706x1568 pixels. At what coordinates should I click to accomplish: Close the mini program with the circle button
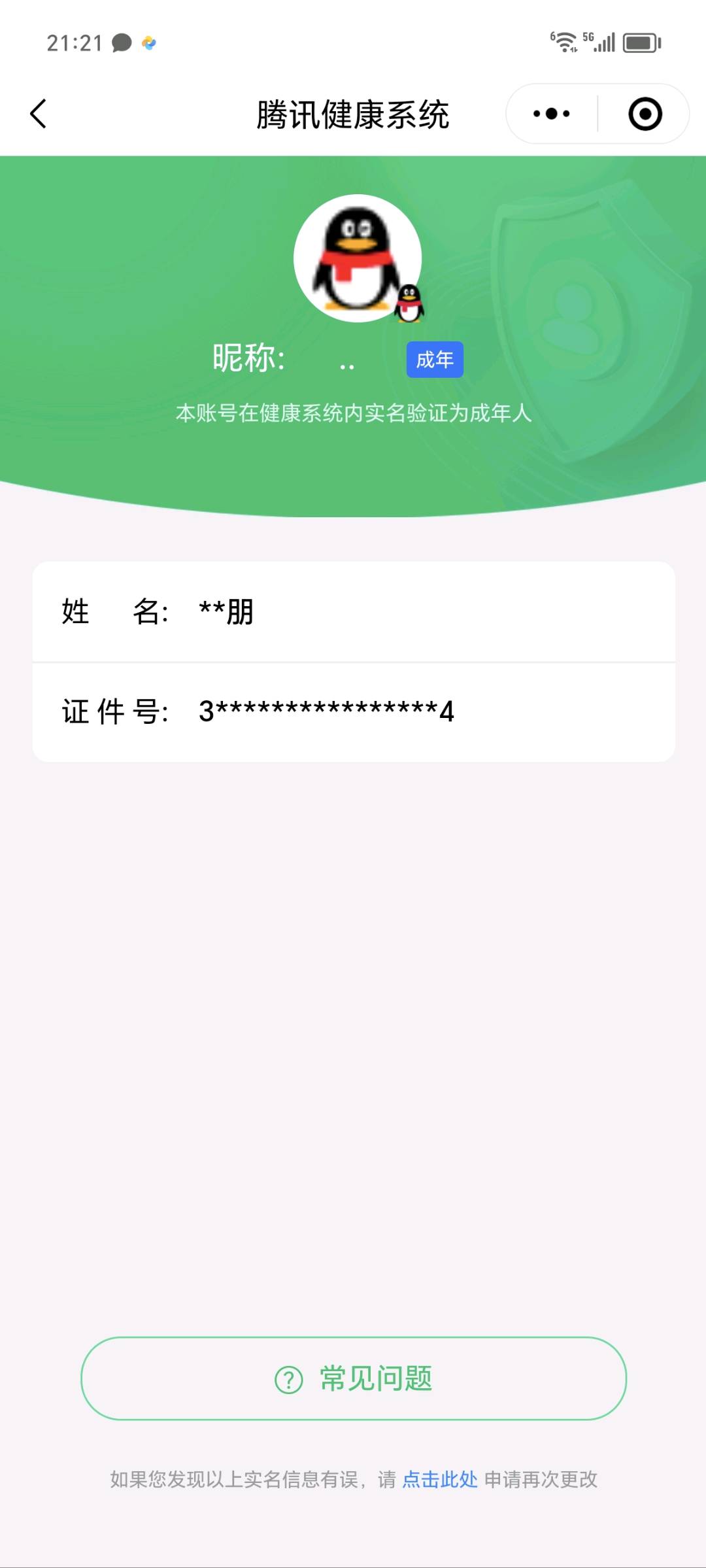pos(645,114)
